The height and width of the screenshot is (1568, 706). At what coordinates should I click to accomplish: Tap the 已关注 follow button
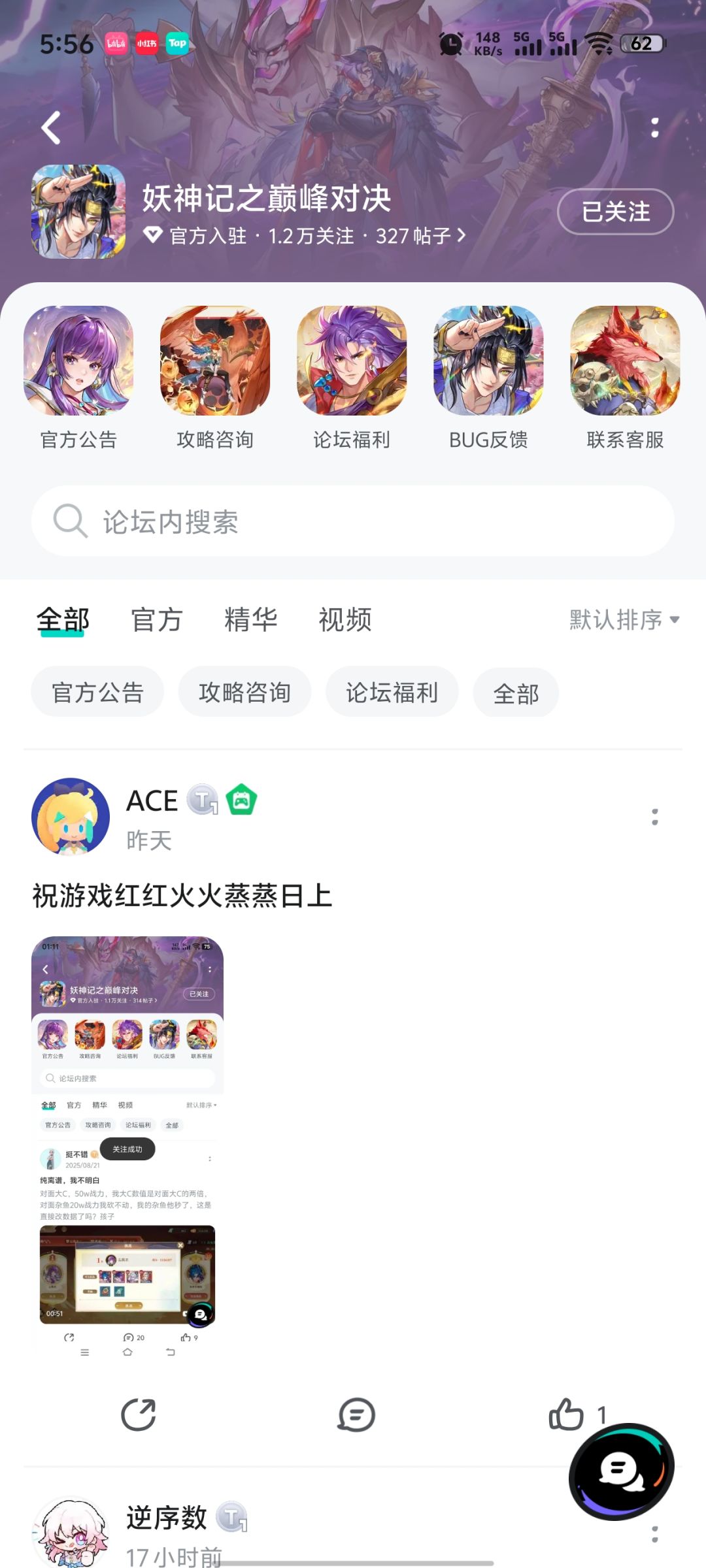615,212
